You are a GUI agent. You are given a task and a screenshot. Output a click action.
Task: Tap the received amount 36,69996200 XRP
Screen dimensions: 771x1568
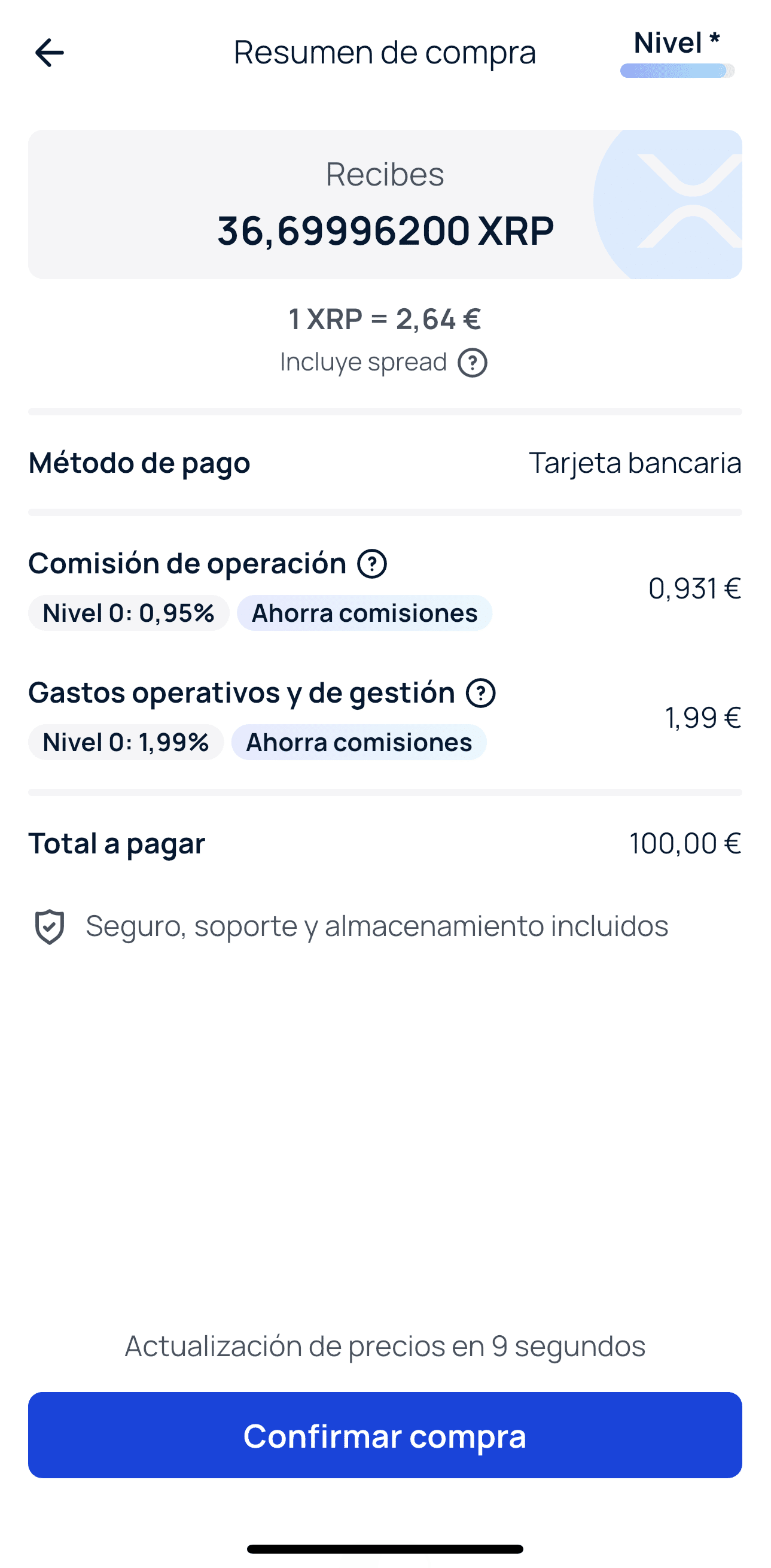[385, 229]
